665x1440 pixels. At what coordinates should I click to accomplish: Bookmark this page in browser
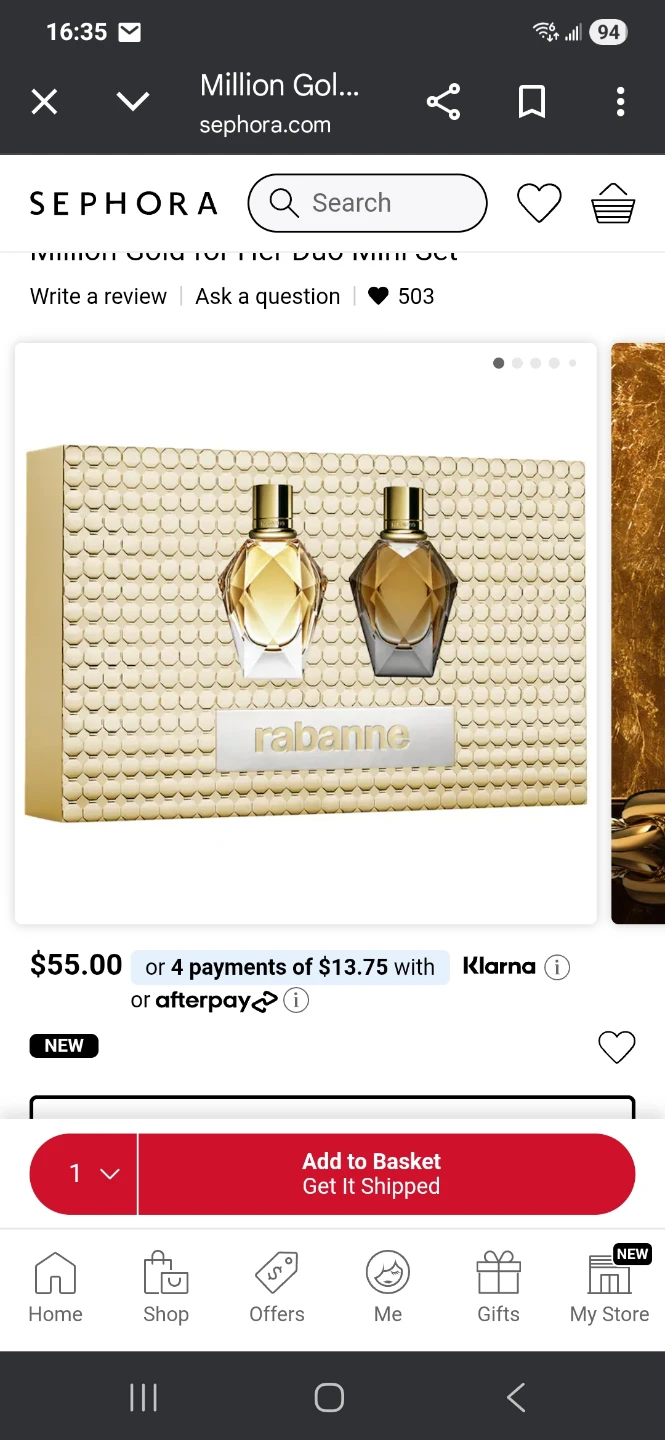pyautogui.click(x=532, y=102)
